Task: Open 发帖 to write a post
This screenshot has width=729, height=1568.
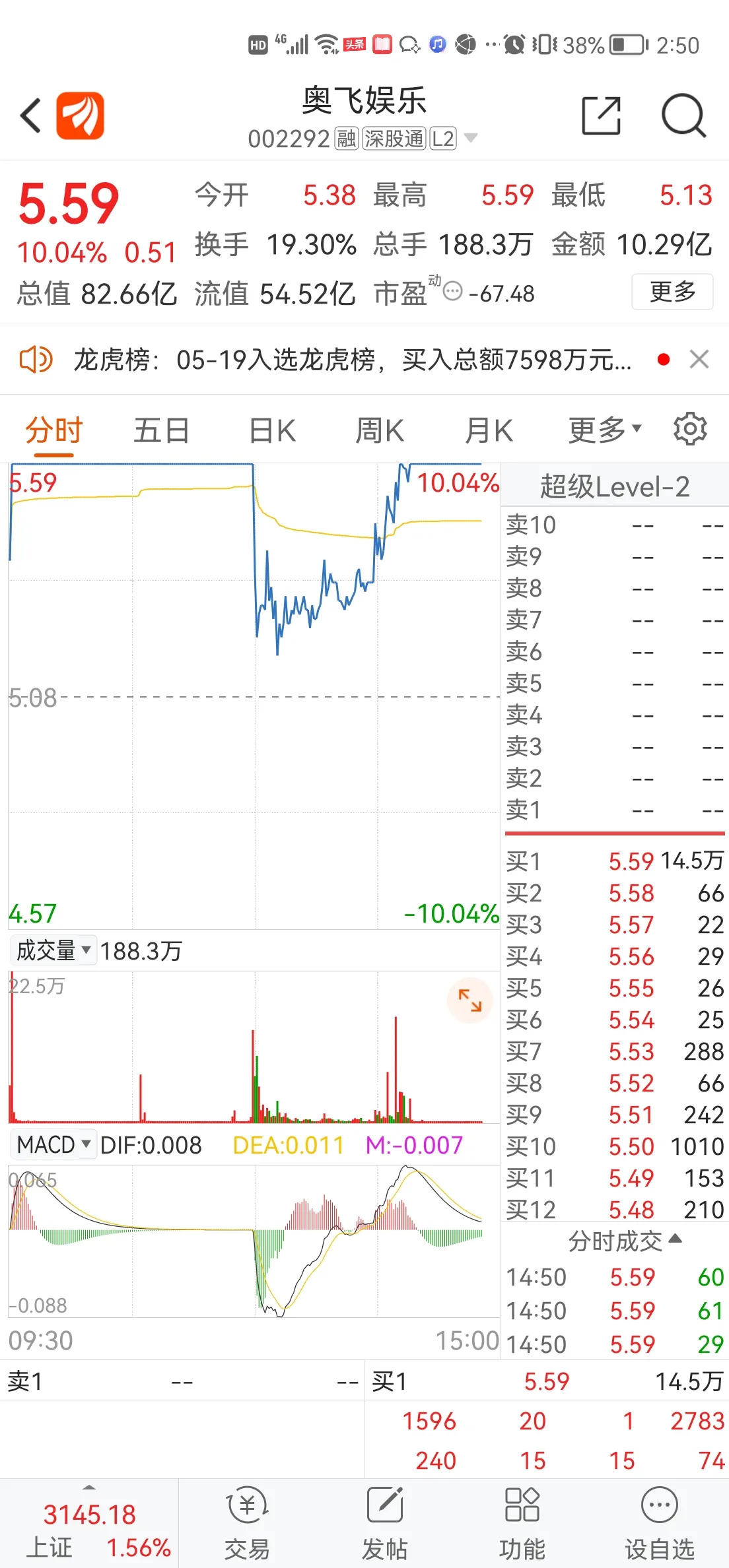Action: pos(385,1523)
